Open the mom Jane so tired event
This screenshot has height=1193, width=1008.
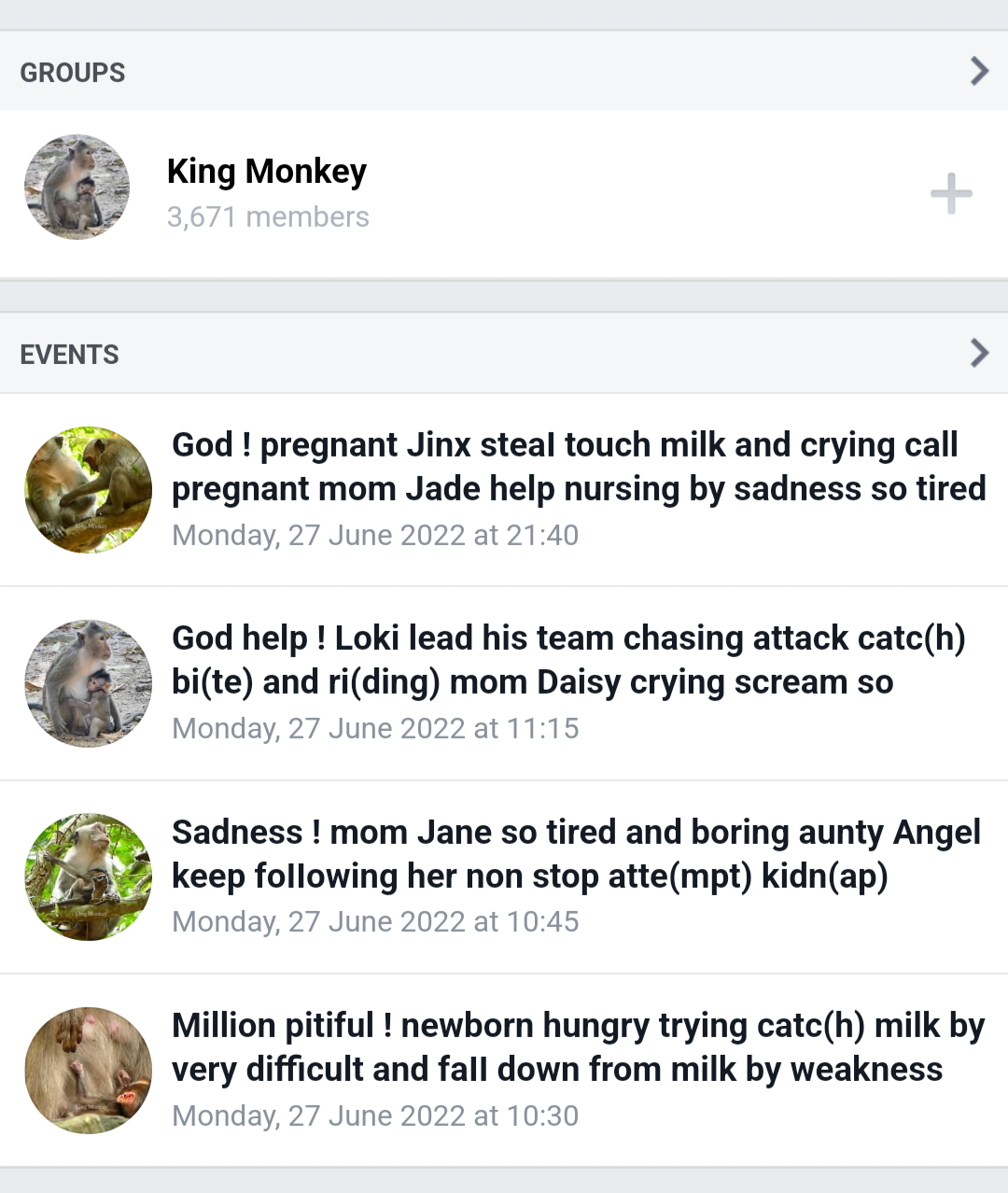[575, 853]
